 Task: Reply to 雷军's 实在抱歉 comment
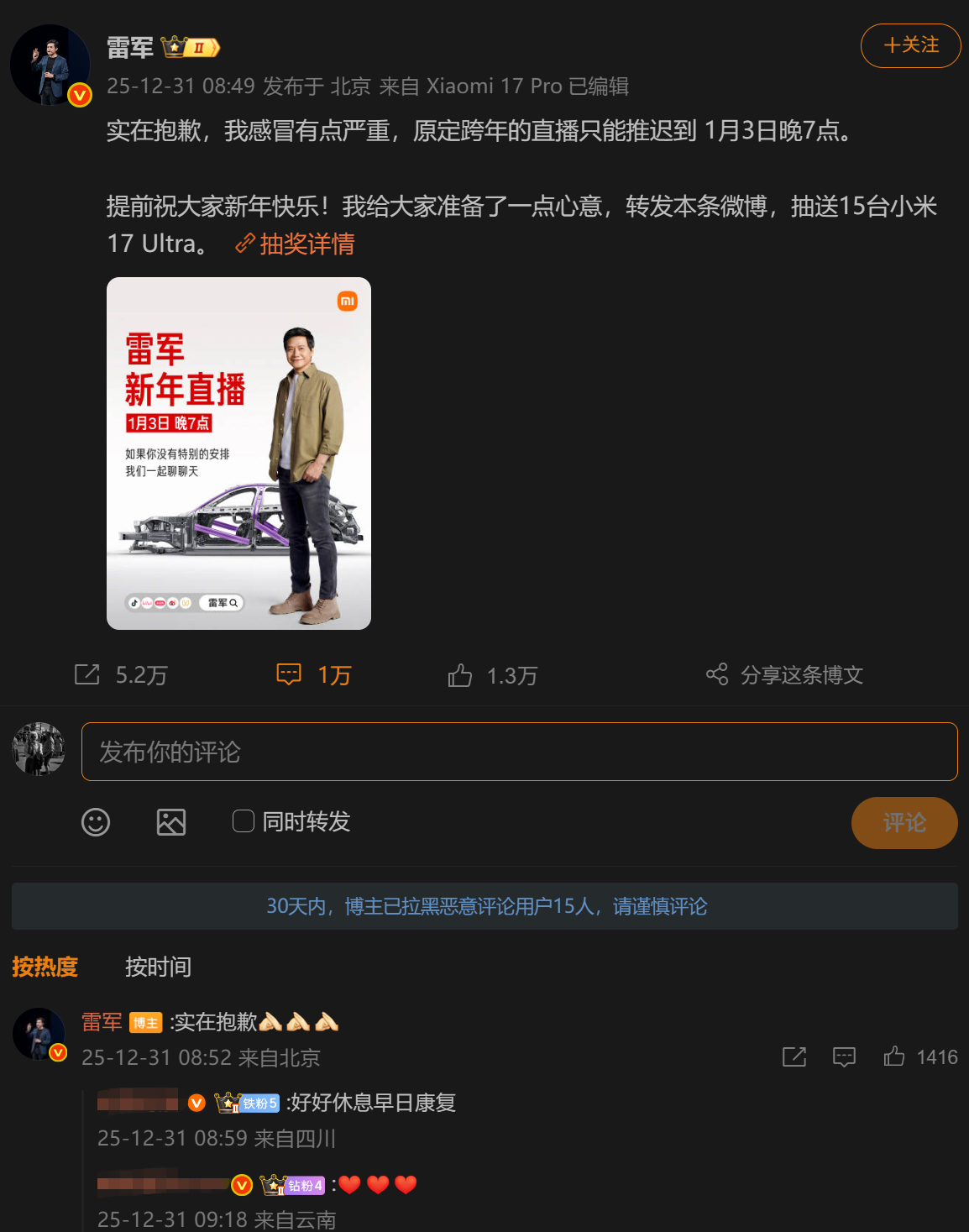coord(844,1056)
